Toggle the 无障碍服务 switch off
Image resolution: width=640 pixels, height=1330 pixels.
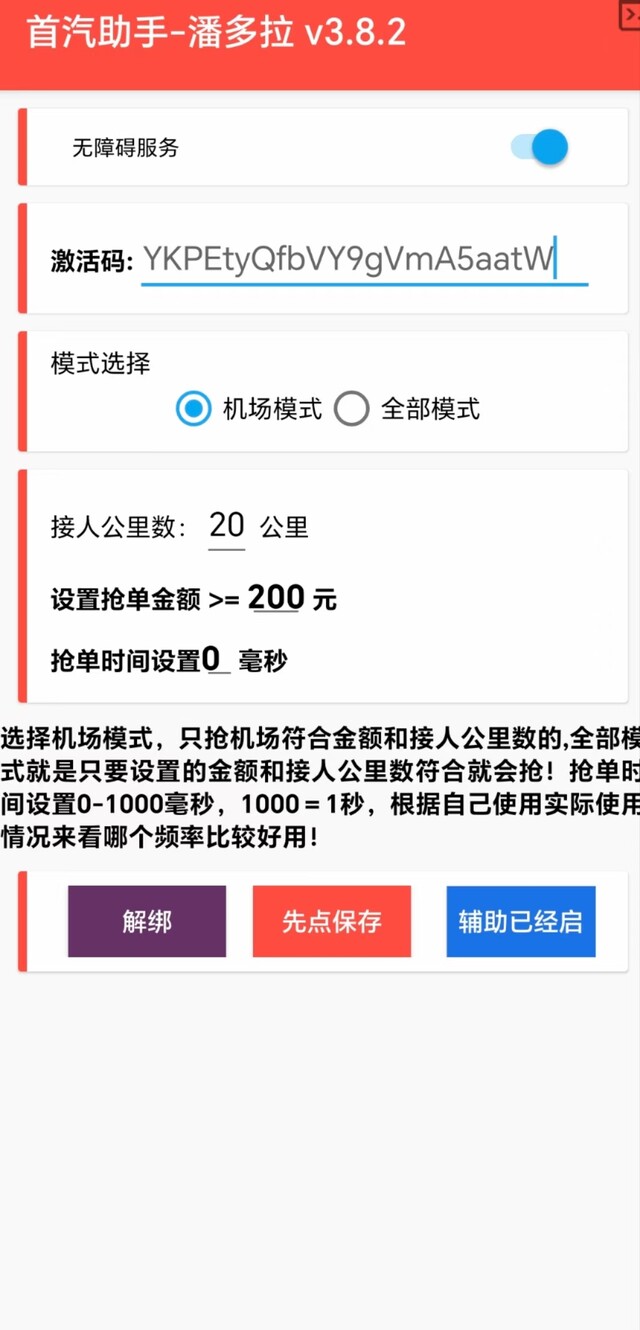tap(539, 148)
